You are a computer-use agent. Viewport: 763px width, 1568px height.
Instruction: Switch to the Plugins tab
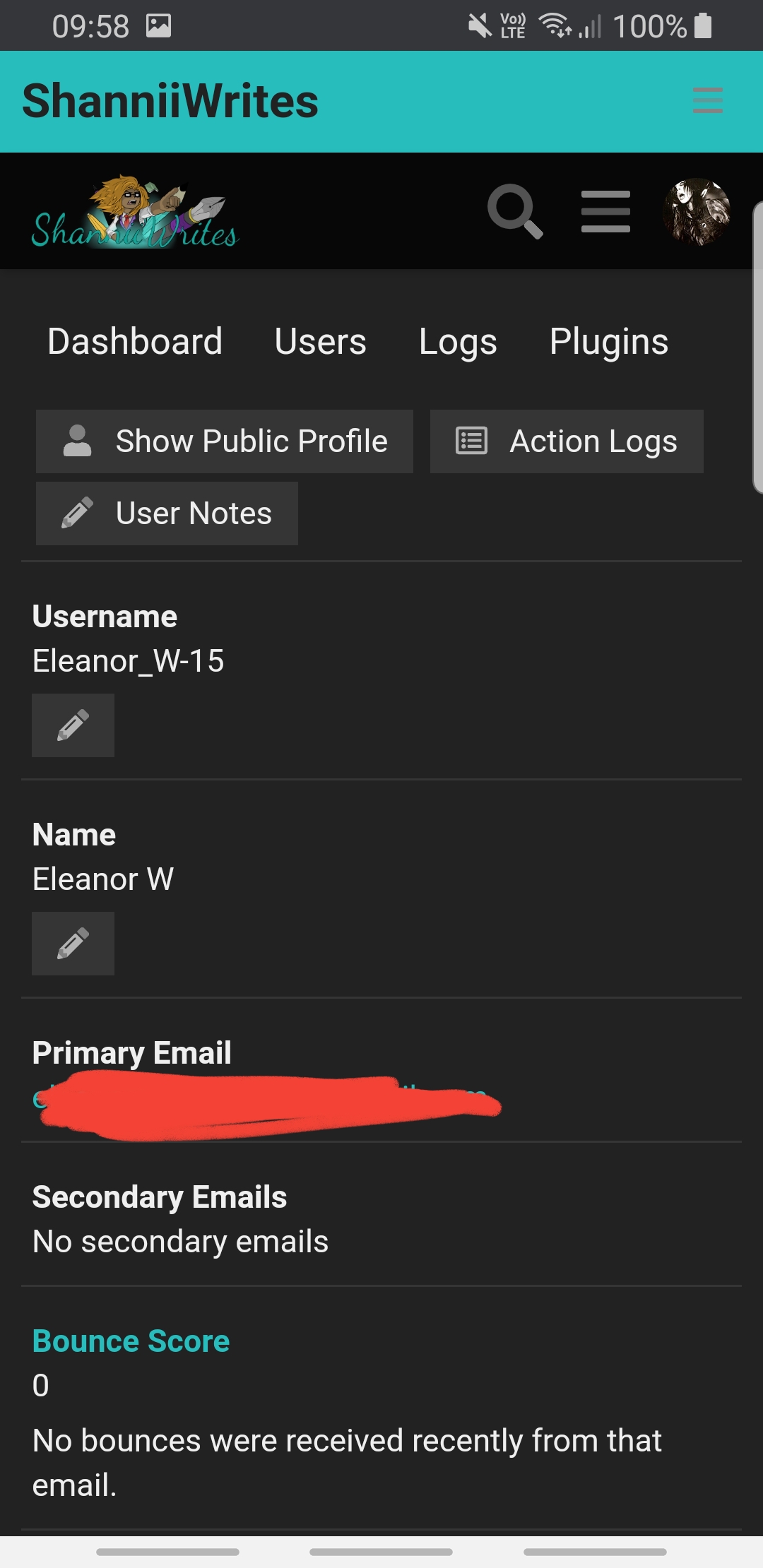[x=609, y=342]
